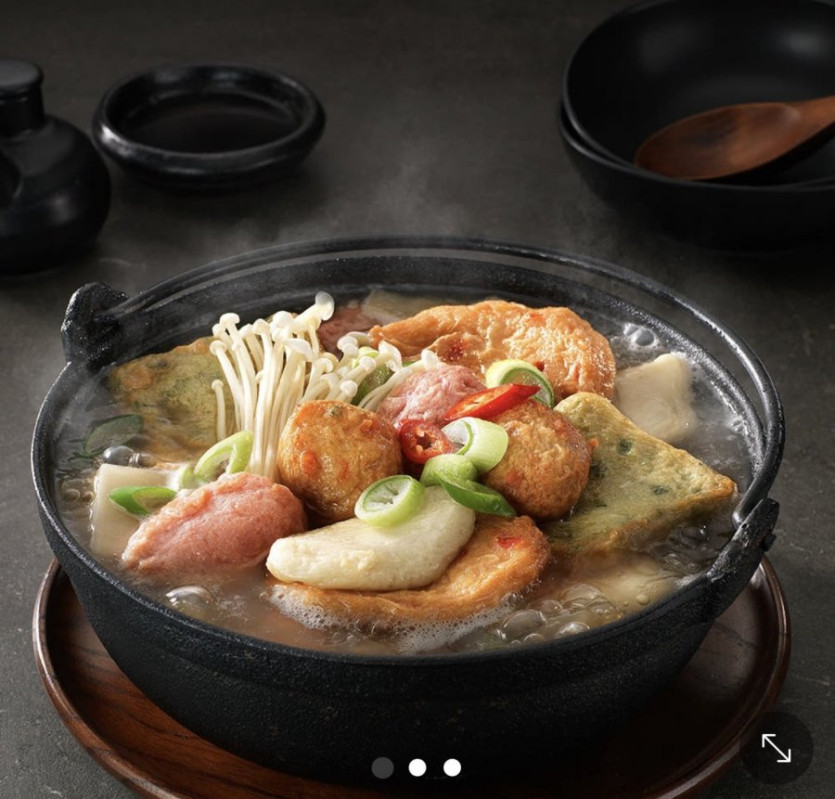835x799 pixels.
Task: Jump to the second image via page dot
Action: [x=417, y=768]
